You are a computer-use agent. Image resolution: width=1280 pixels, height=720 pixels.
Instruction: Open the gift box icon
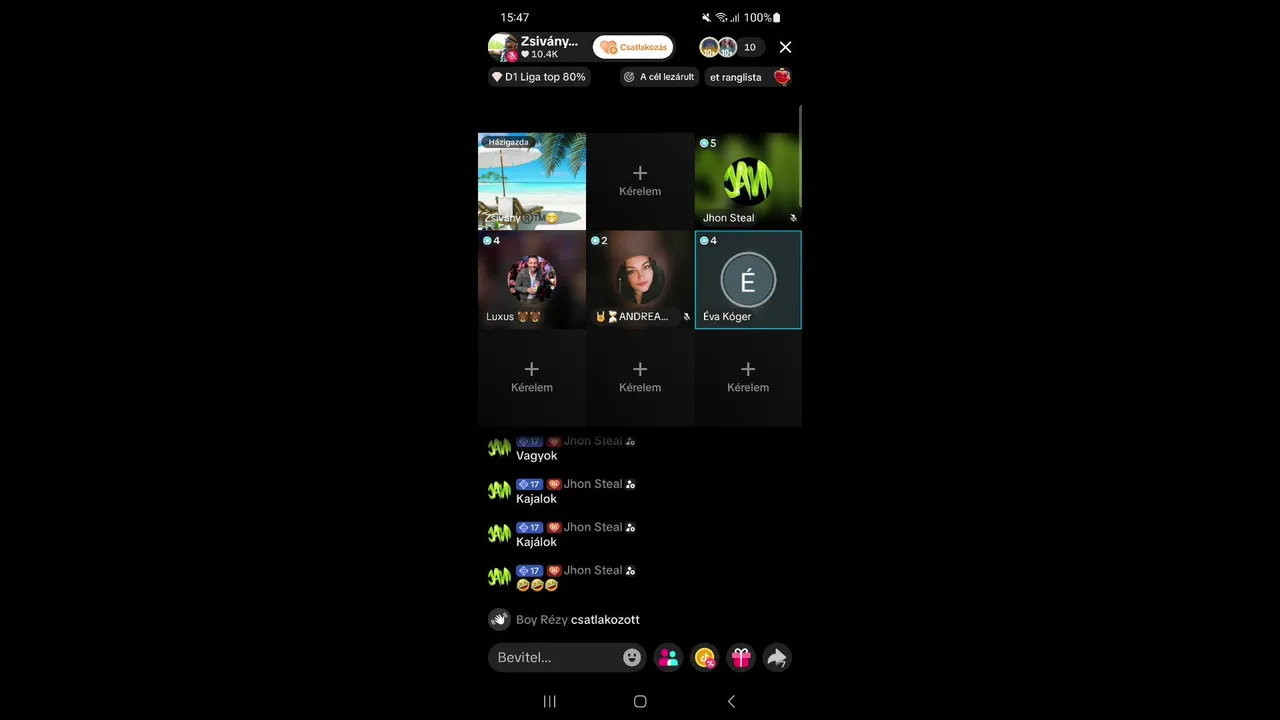740,657
